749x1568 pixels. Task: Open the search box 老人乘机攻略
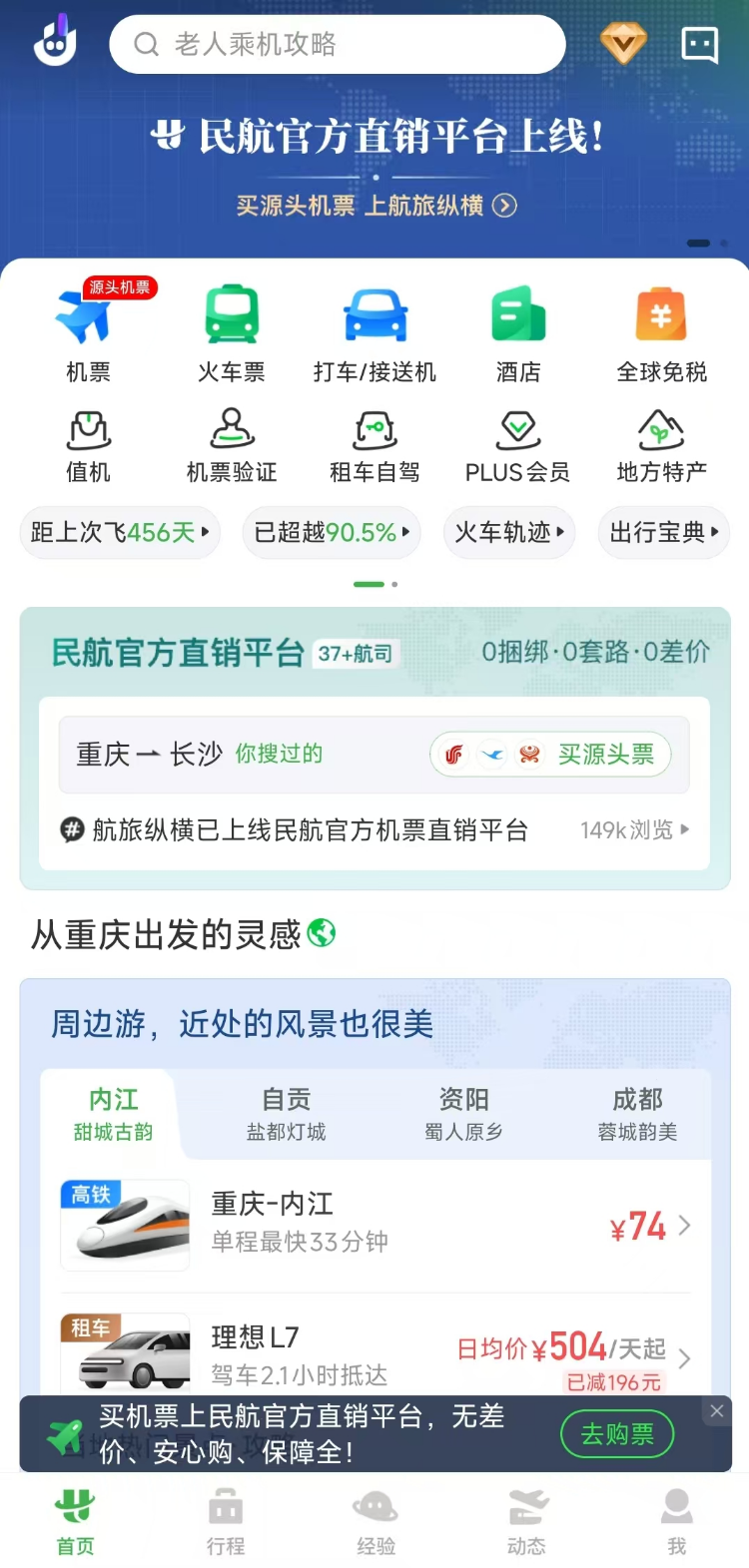point(337,45)
